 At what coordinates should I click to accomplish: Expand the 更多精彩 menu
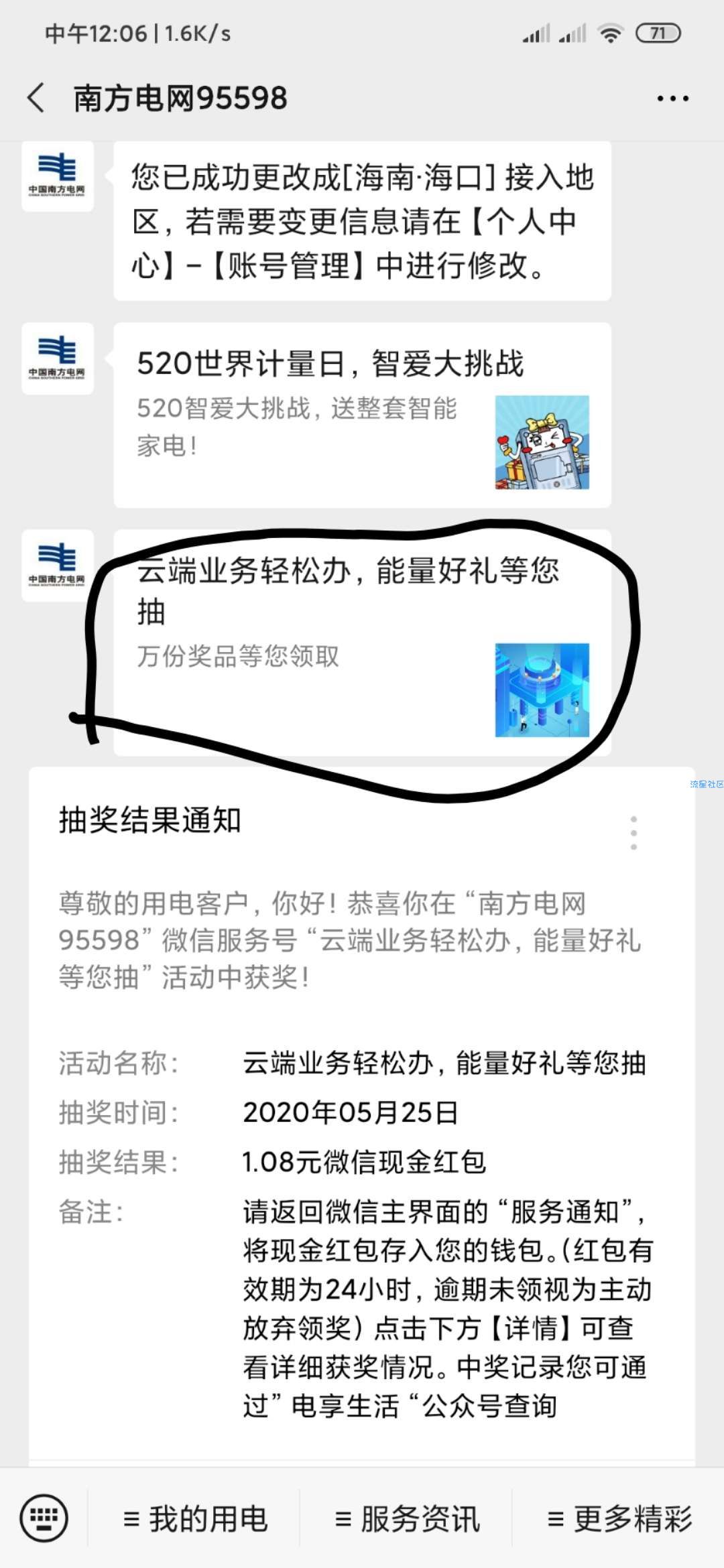619,1518
